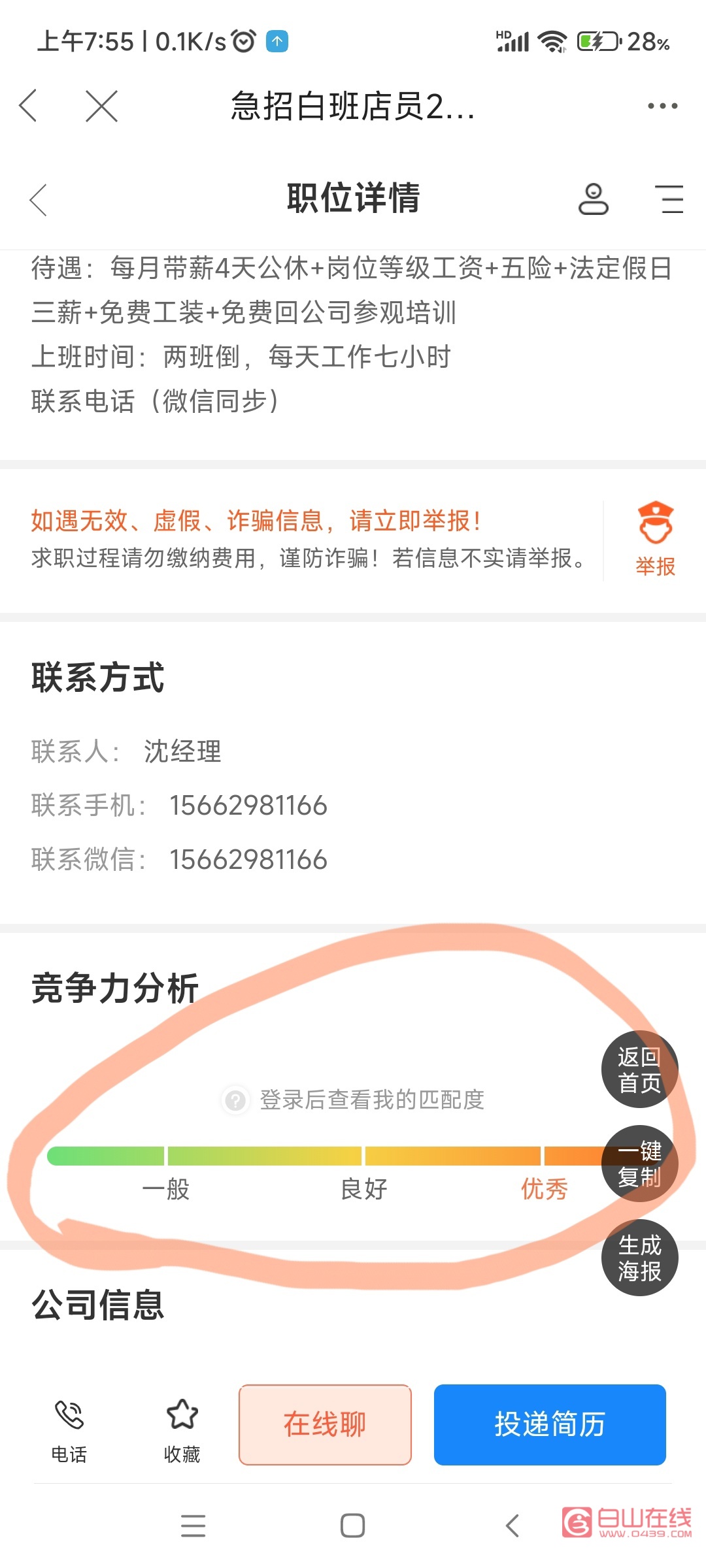
Task: Open the user profile icon
Action: (593, 199)
